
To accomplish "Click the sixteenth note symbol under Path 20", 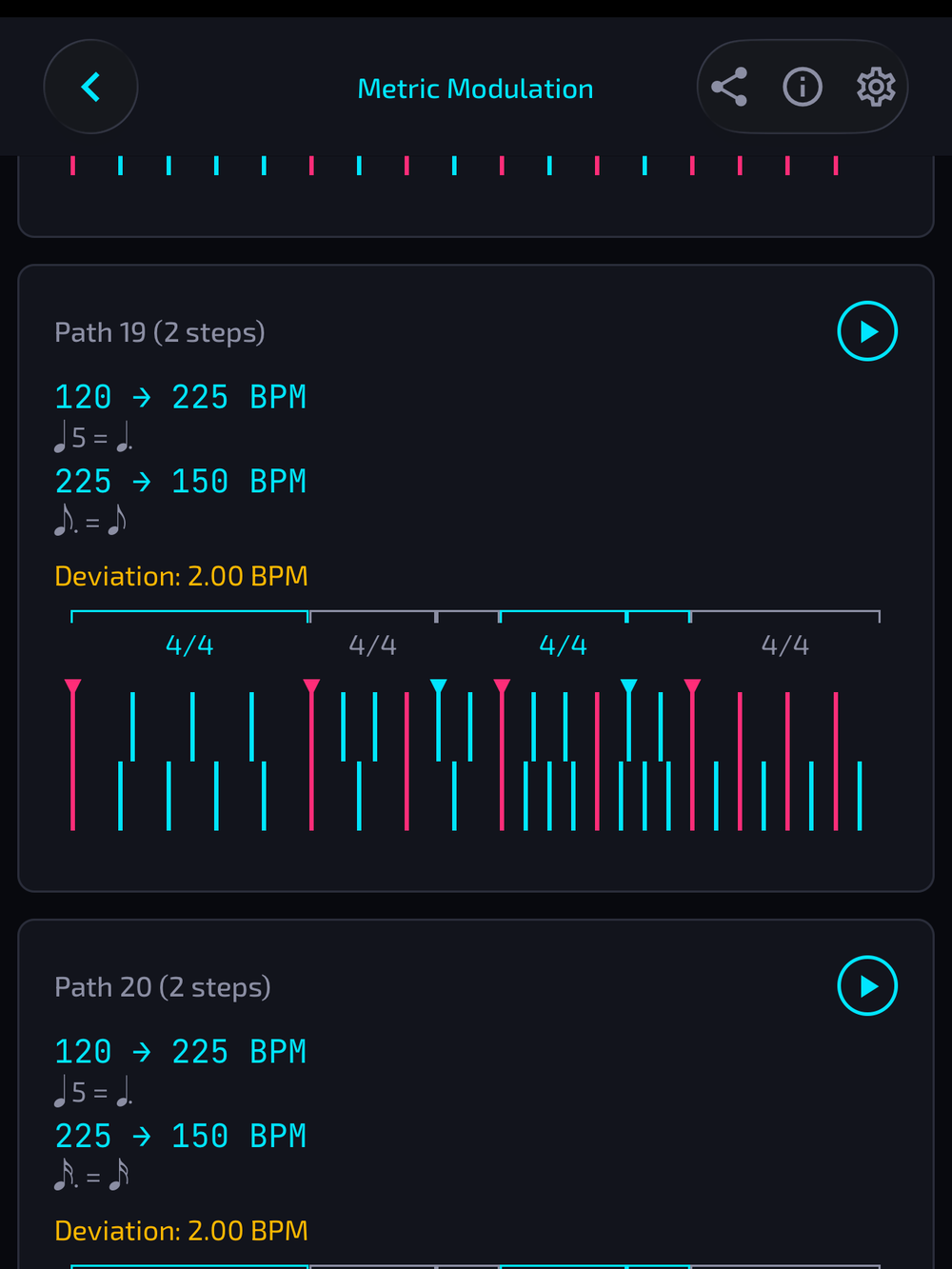I will pyautogui.click(x=119, y=1175).
